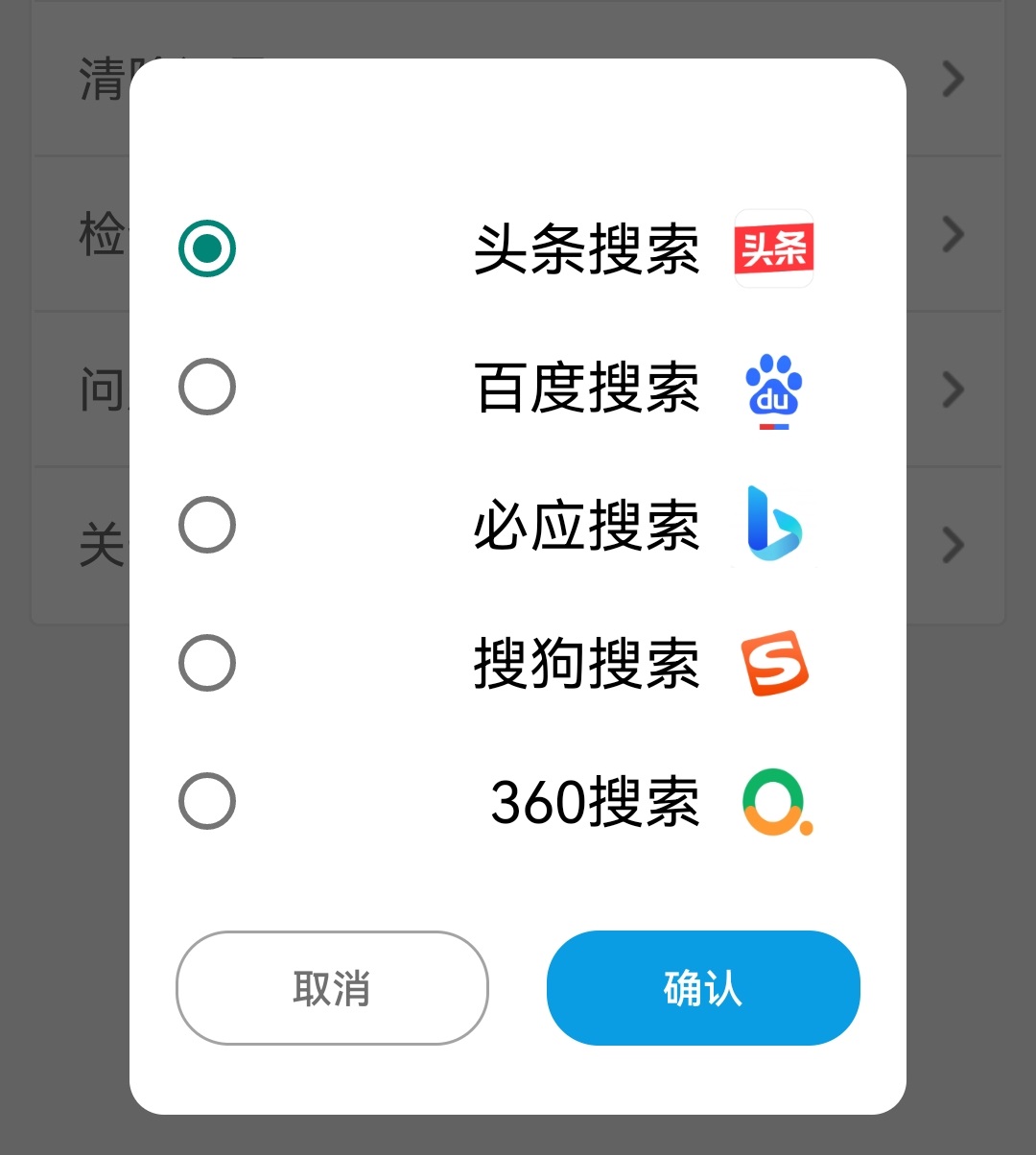Select the 搜狗搜索 radio button

coord(205,663)
